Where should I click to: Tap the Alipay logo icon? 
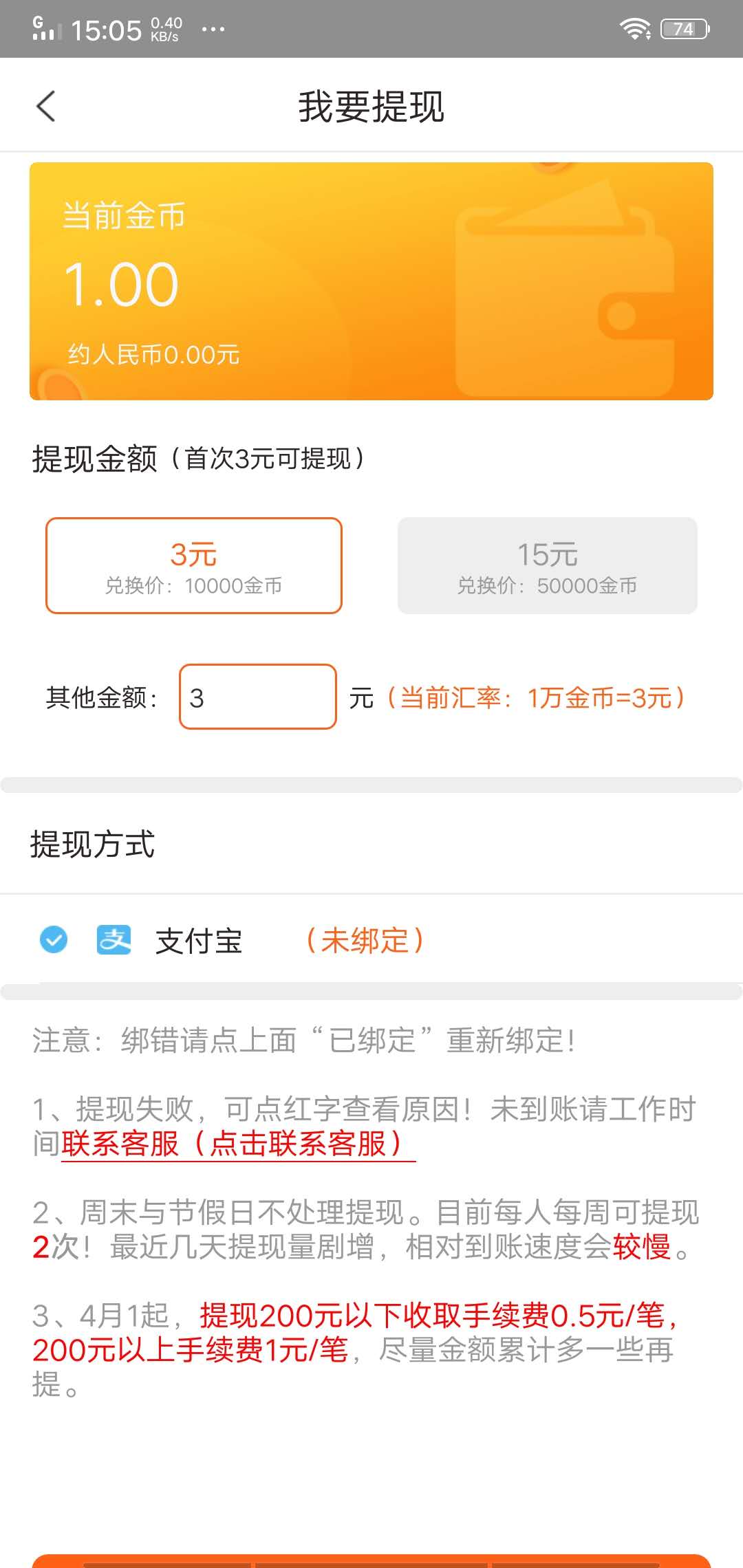click(112, 940)
